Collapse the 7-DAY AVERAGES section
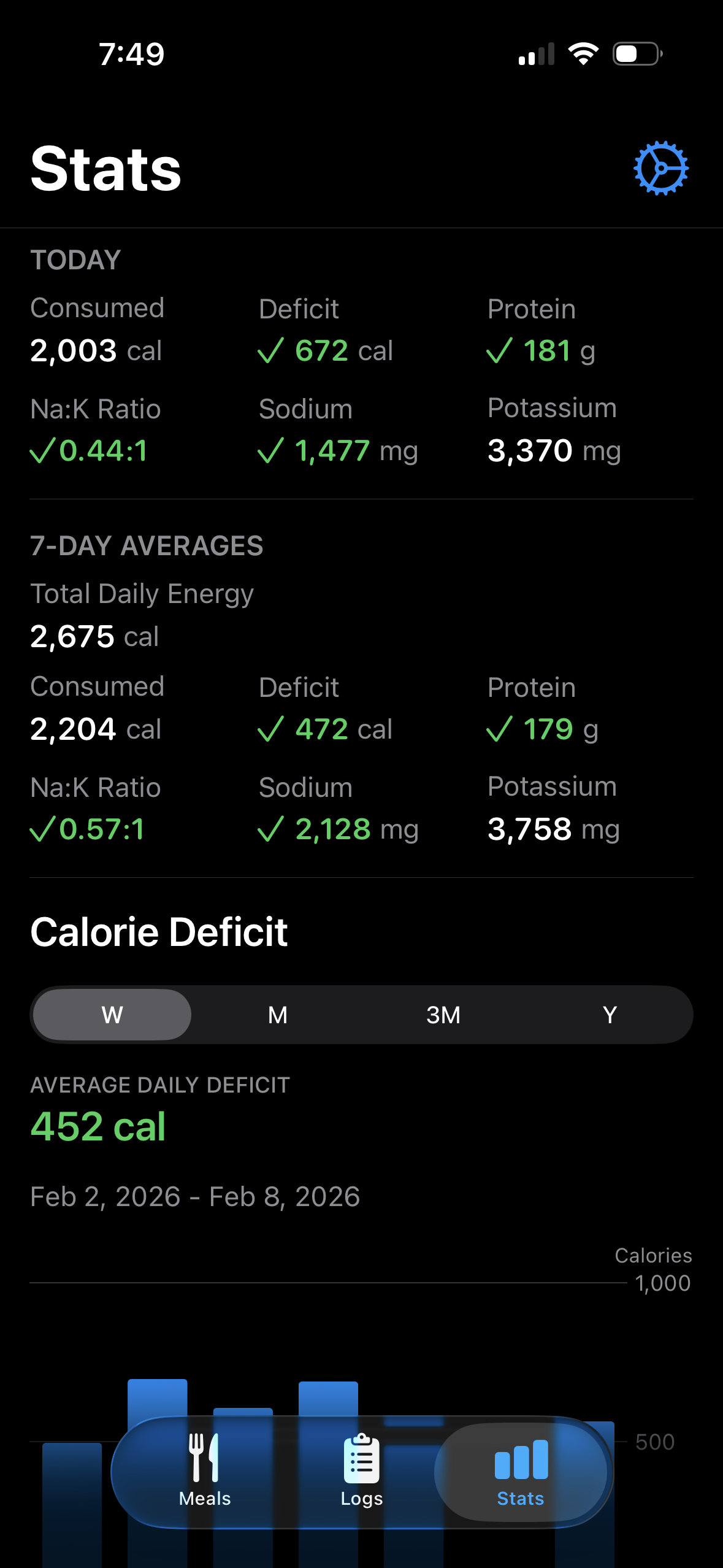This screenshot has width=723, height=1568. 147,545
